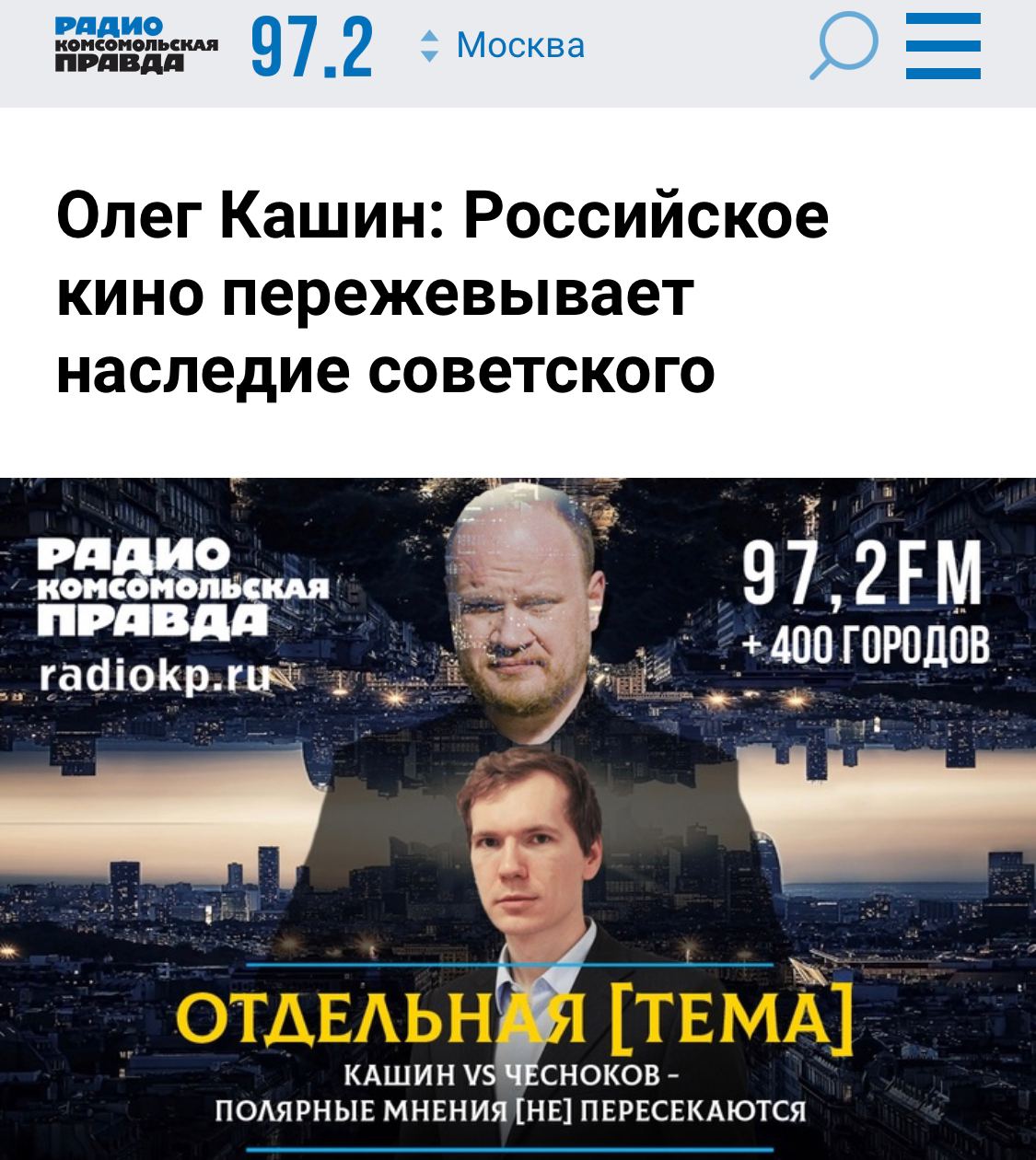Open the Отдельная тема episode image
Image resolution: width=1036 pixels, height=1160 pixels.
(x=518, y=818)
